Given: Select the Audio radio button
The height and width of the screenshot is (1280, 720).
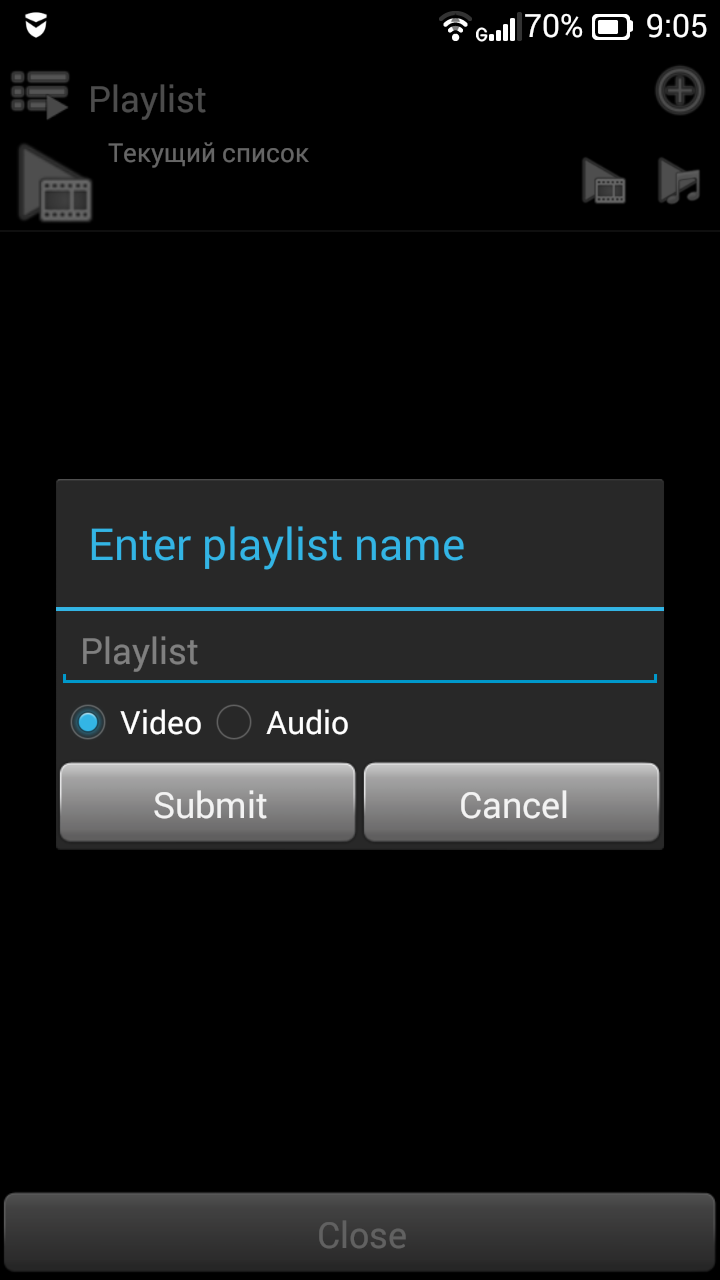Looking at the screenshot, I should point(235,722).
